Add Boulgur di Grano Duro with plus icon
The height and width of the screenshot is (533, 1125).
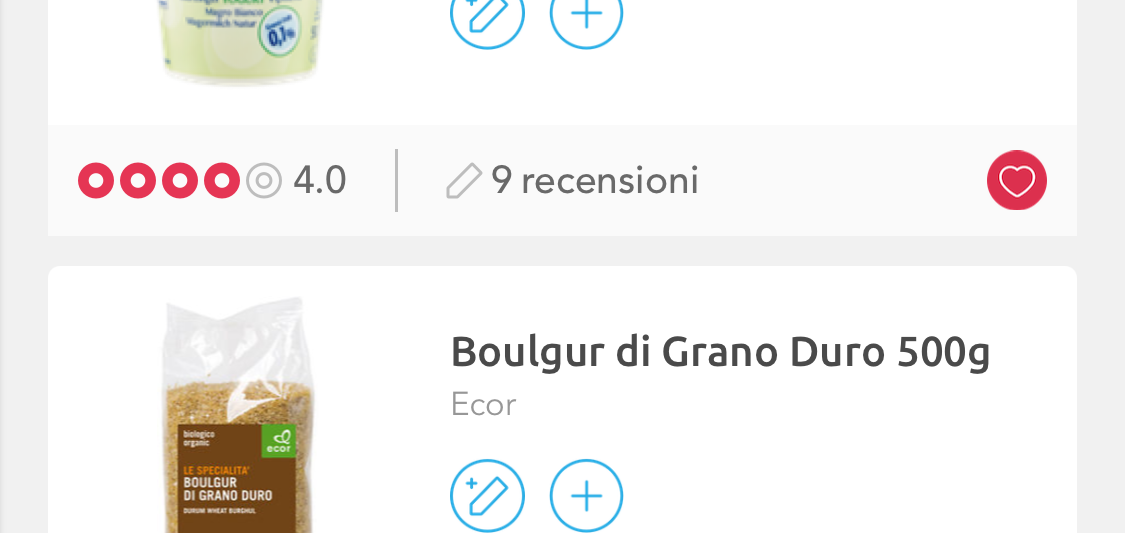[587, 495]
